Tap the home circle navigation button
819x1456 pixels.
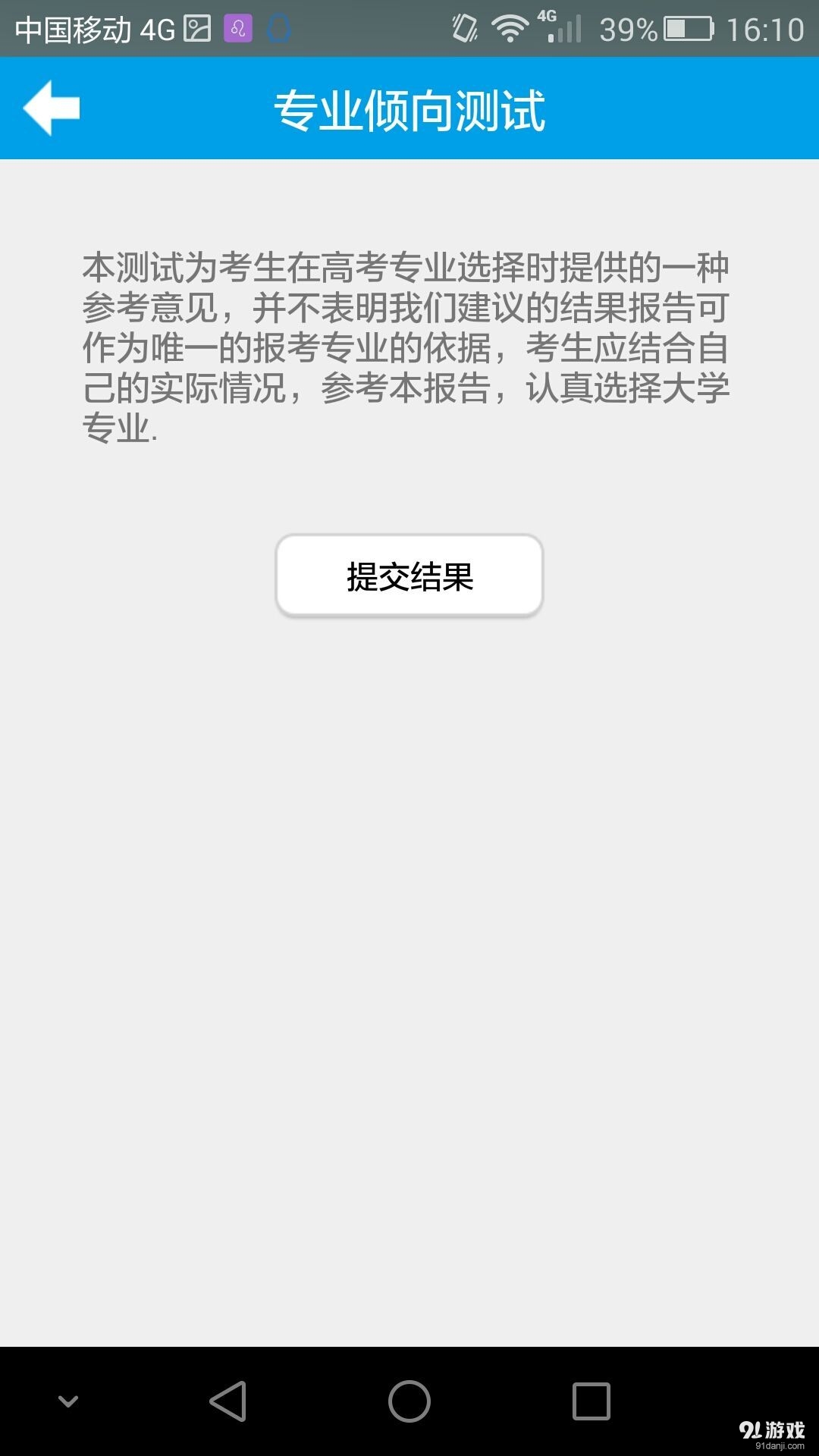pos(409,1401)
